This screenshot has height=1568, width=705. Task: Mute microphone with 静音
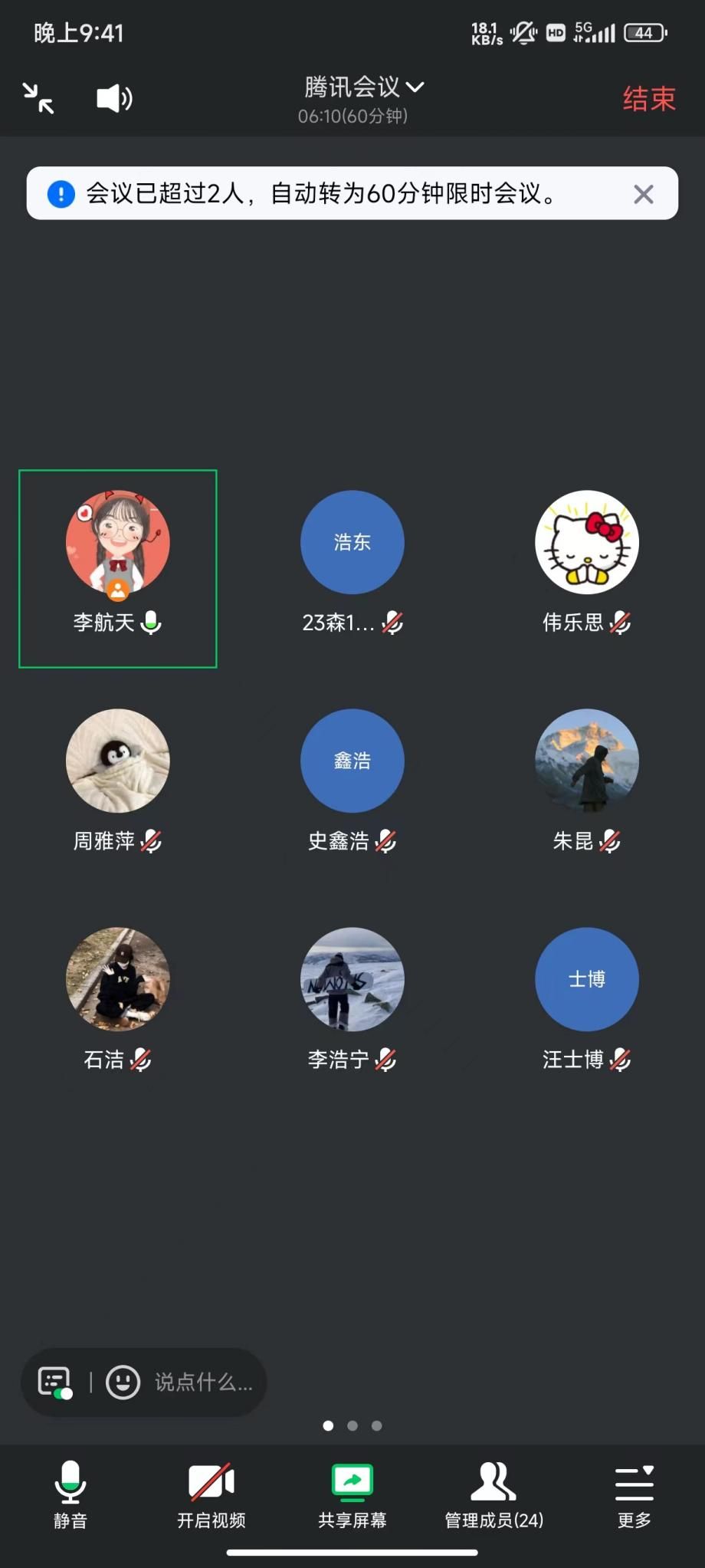[x=70, y=1494]
